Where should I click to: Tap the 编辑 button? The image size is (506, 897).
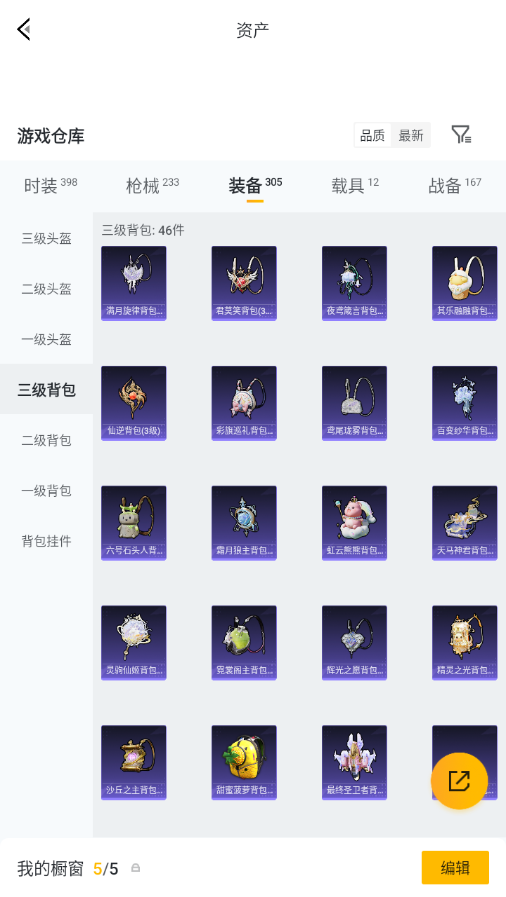[x=455, y=868]
